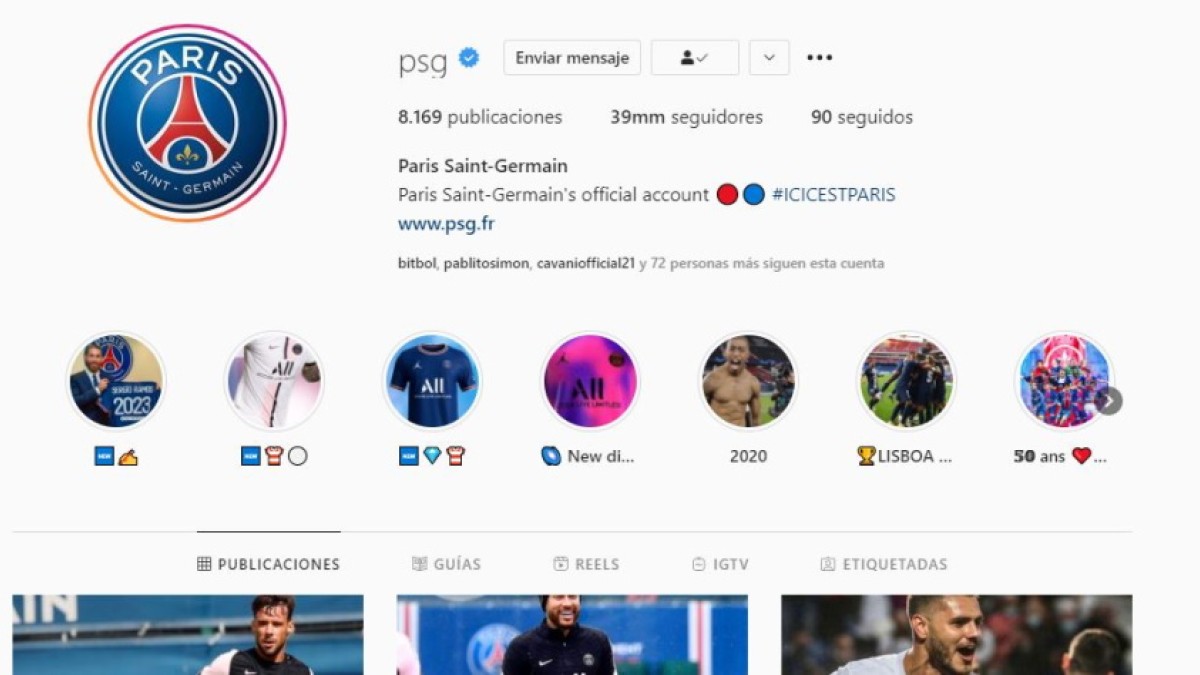Image resolution: width=1200 pixels, height=675 pixels.
Task: Switch to the IGTV tab
Action: click(720, 564)
